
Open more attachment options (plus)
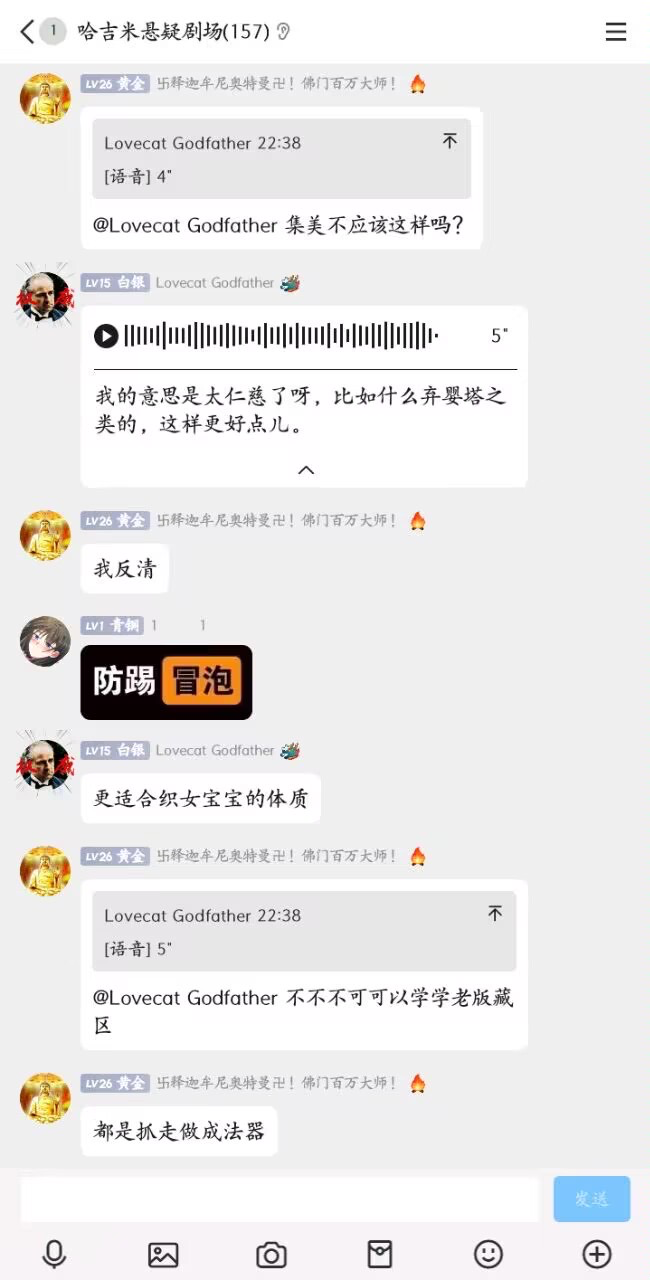tap(597, 1254)
